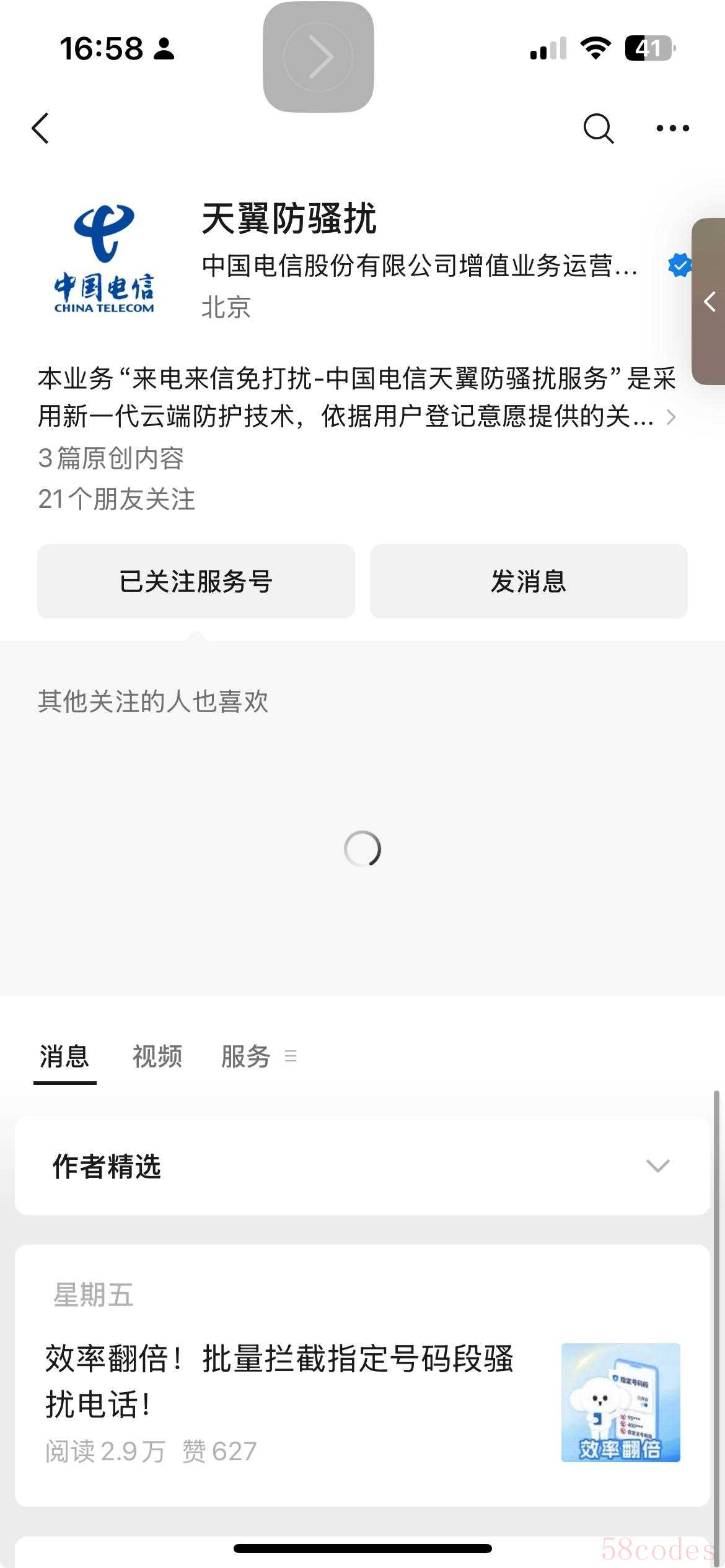Expand the 作者精选 section
Viewport: 725px width, 1568px height.
(x=362, y=1165)
